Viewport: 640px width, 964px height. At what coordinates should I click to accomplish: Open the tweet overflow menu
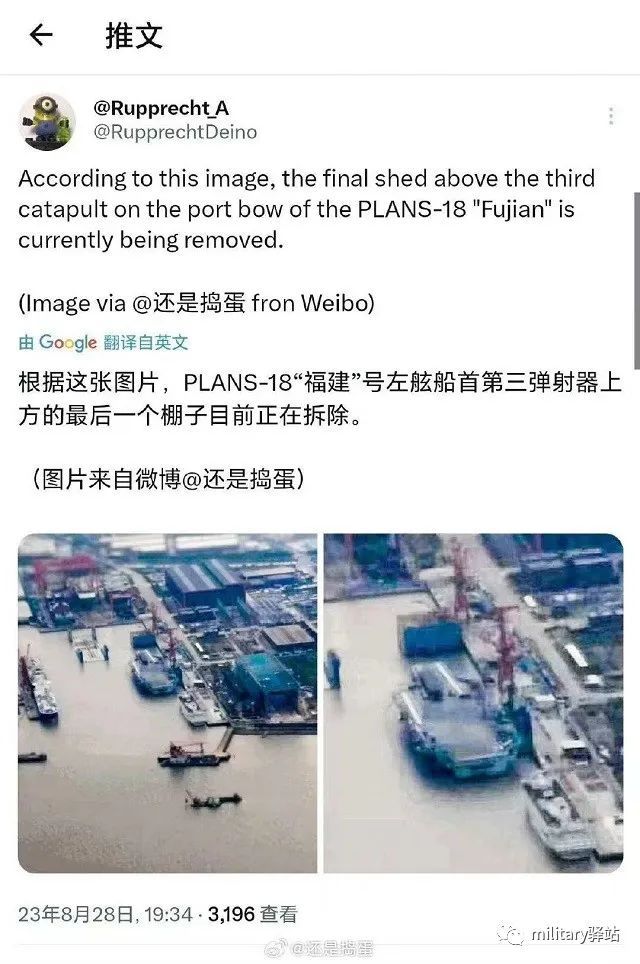click(610, 116)
